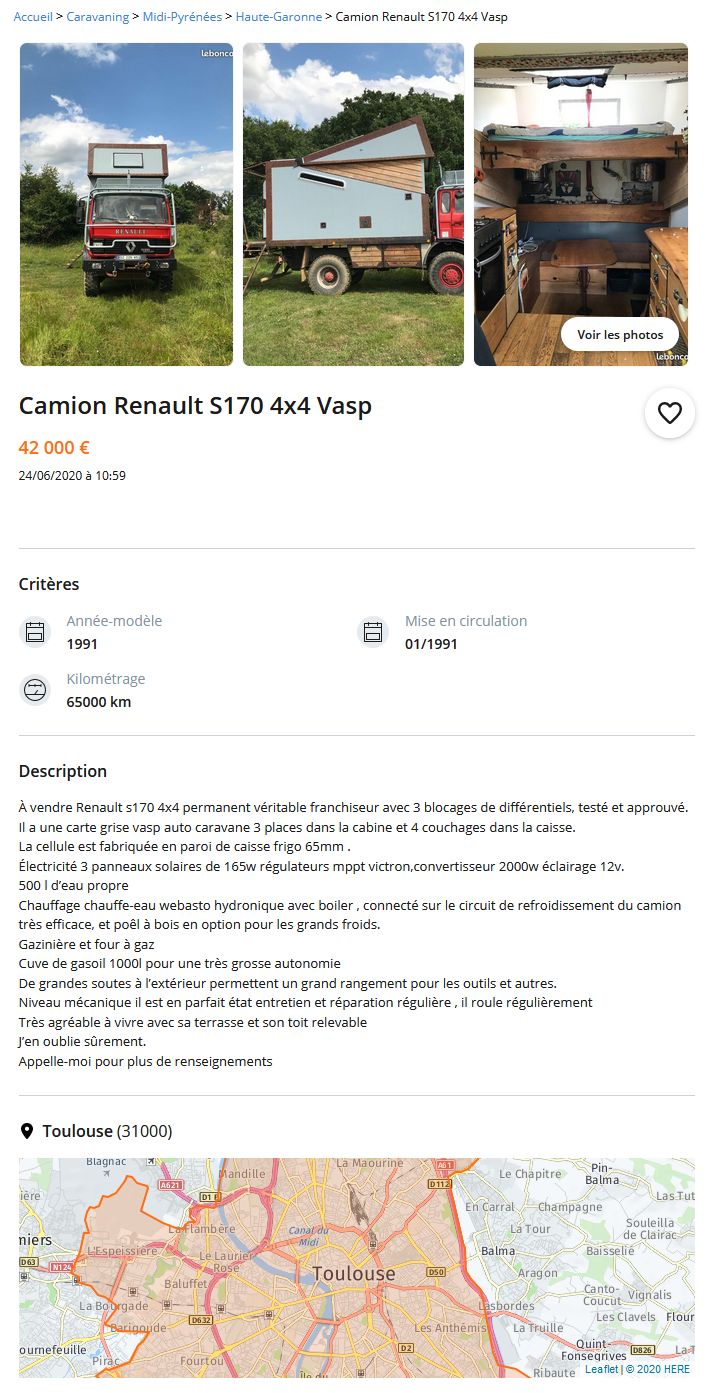Open the side view photo of the truck cell
710x1393 pixels.
[353, 204]
